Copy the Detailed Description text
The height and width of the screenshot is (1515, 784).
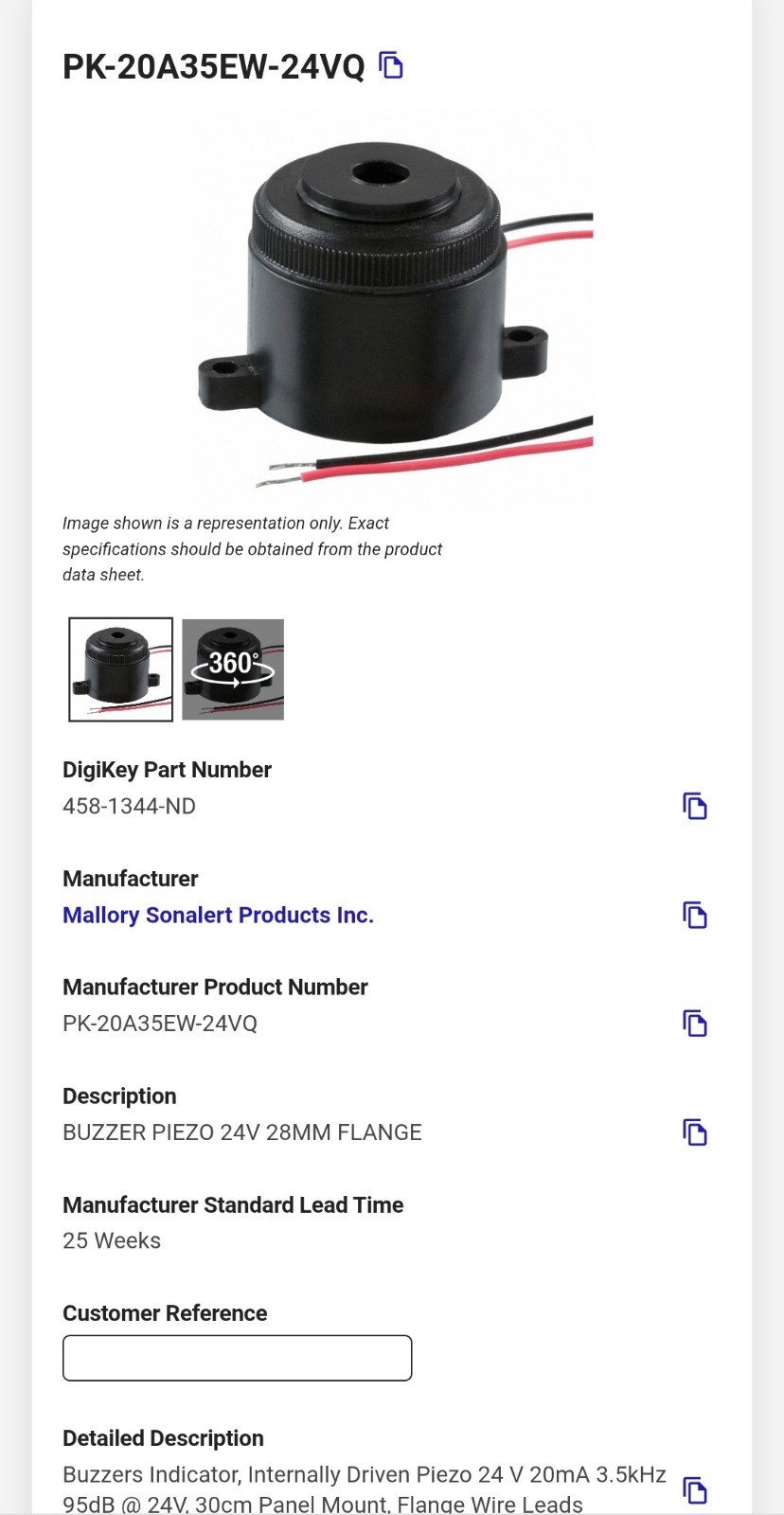click(695, 1490)
